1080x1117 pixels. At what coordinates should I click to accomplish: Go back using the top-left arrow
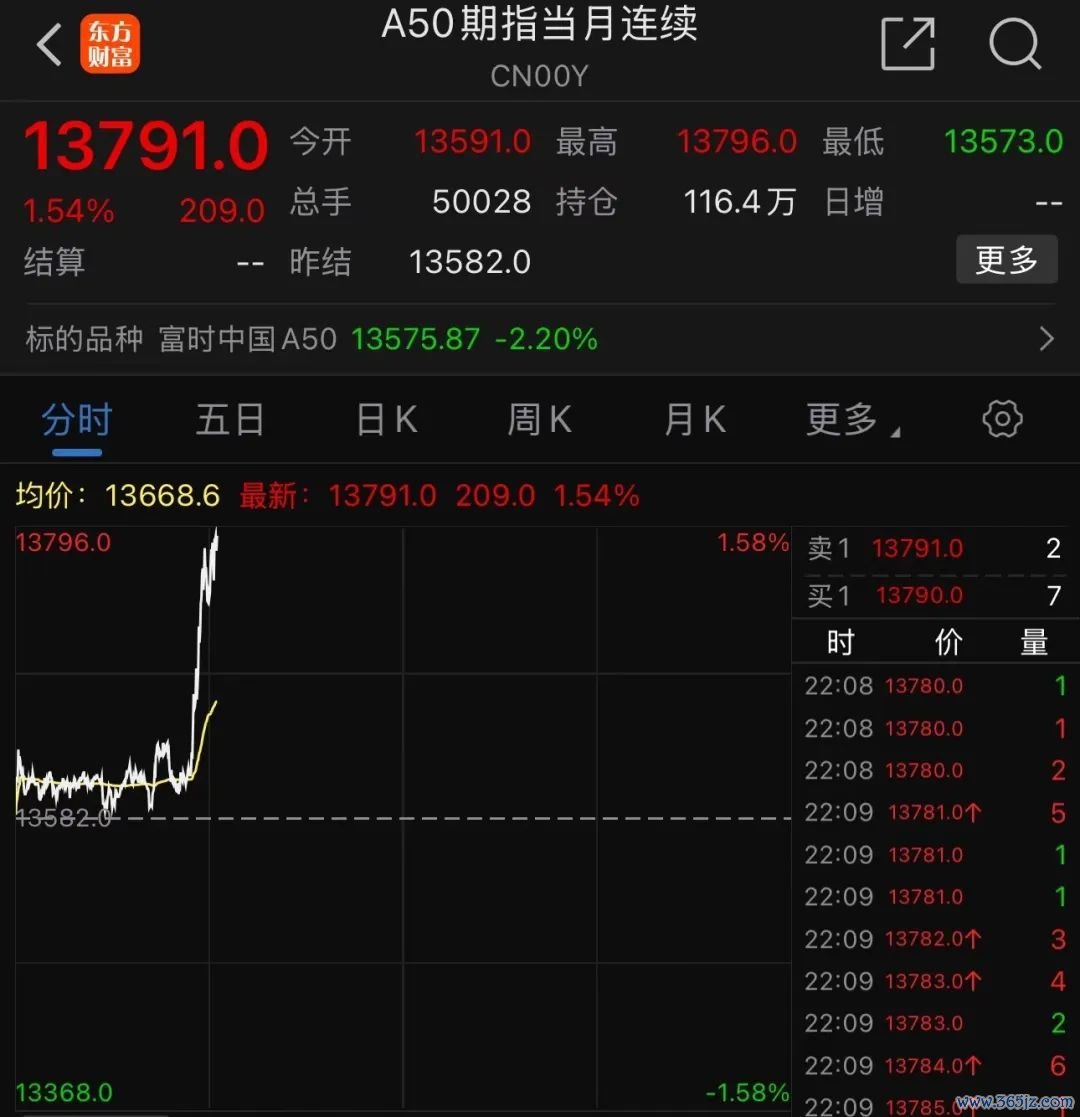point(48,45)
